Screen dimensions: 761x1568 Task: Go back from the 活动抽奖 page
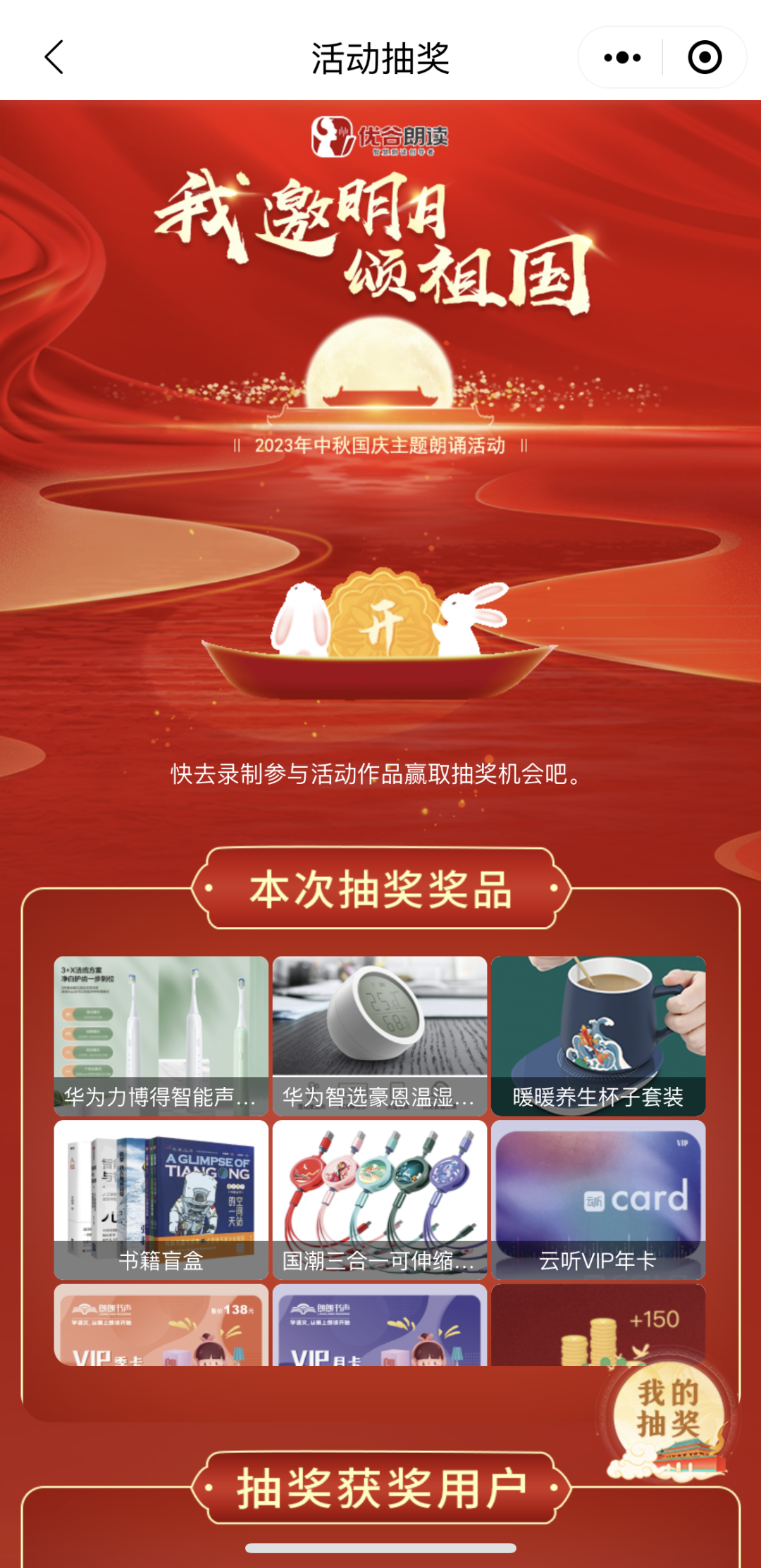coord(54,57)
